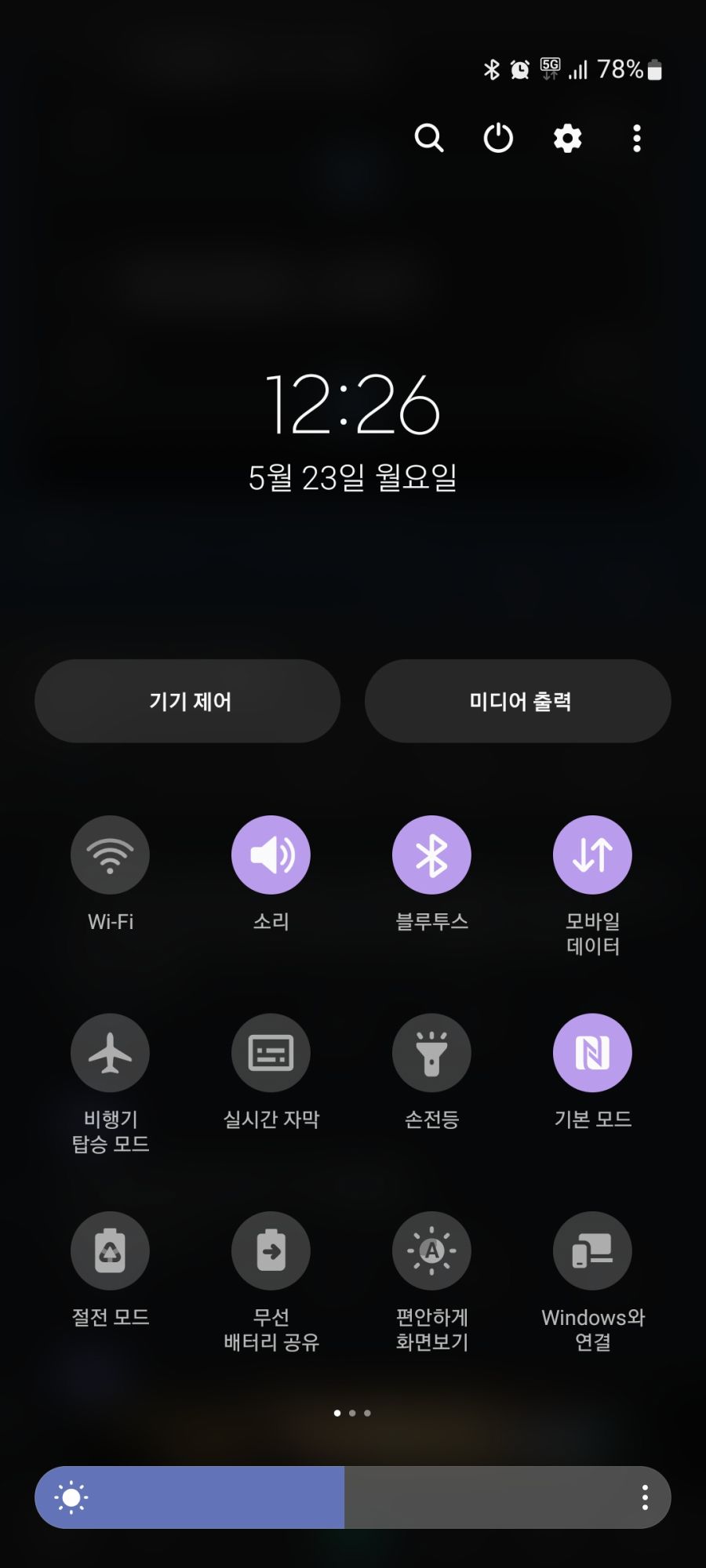Toggle Windows와 연결
706x1568 pixels.
(x=592, y=1250)
